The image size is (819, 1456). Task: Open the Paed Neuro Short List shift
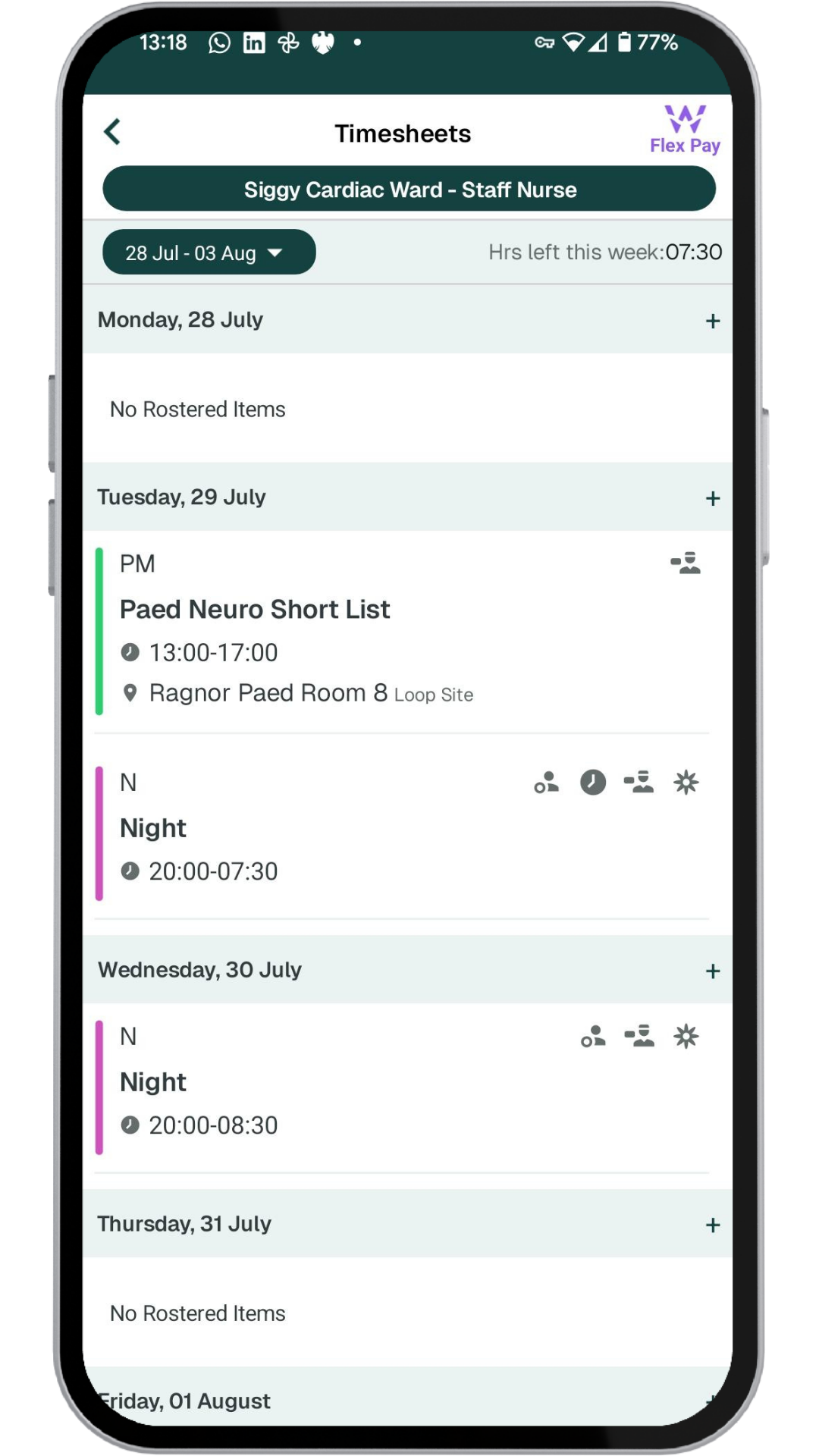[379, 629]
